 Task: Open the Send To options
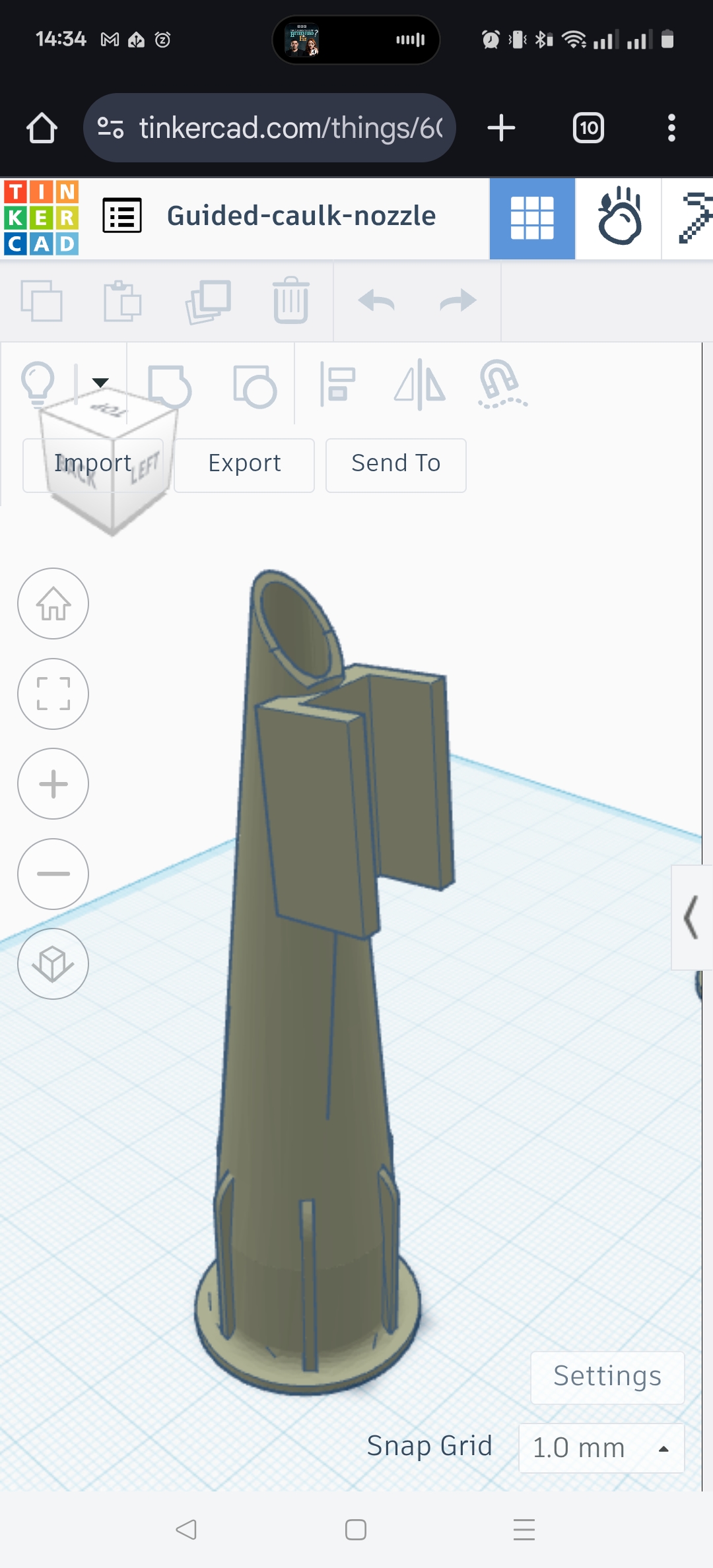click(396, 465)
